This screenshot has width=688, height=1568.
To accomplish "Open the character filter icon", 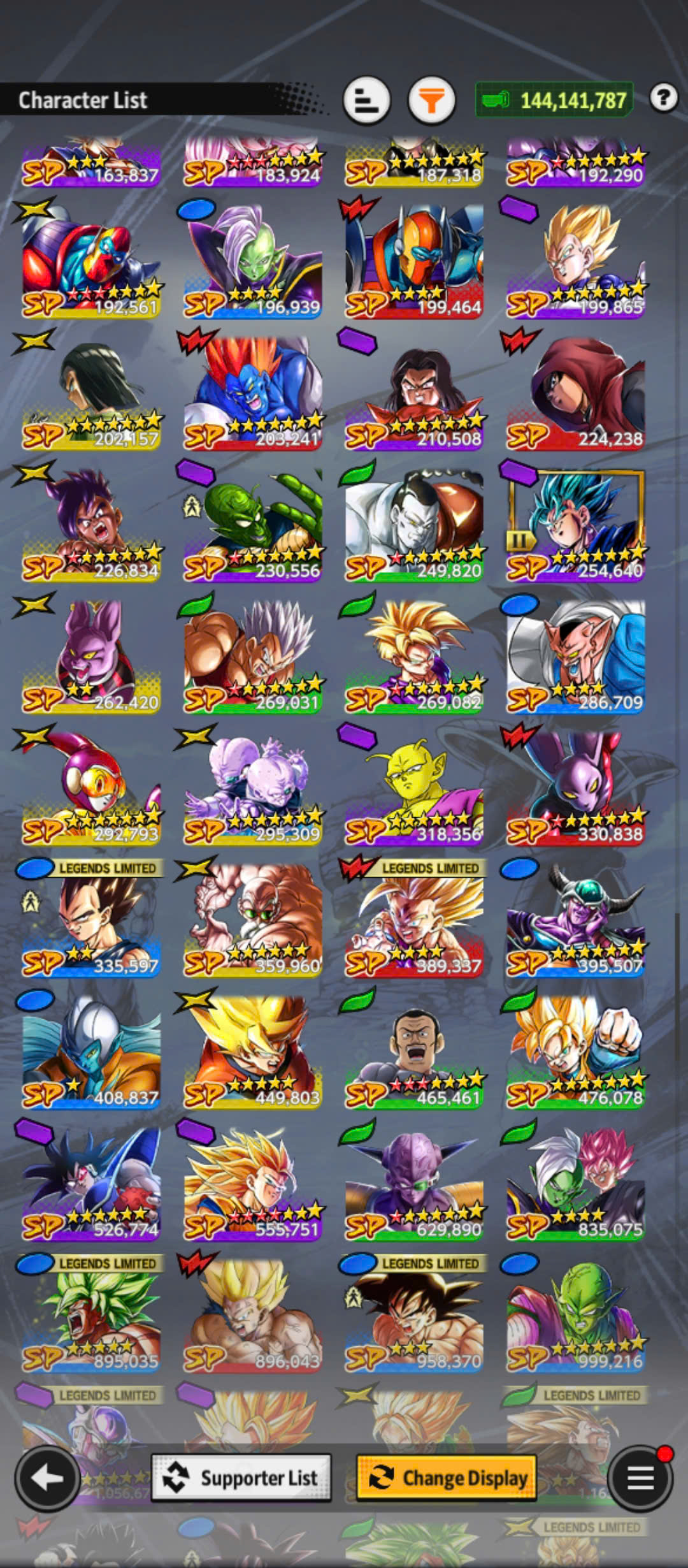I will click(x=431, y=101).
